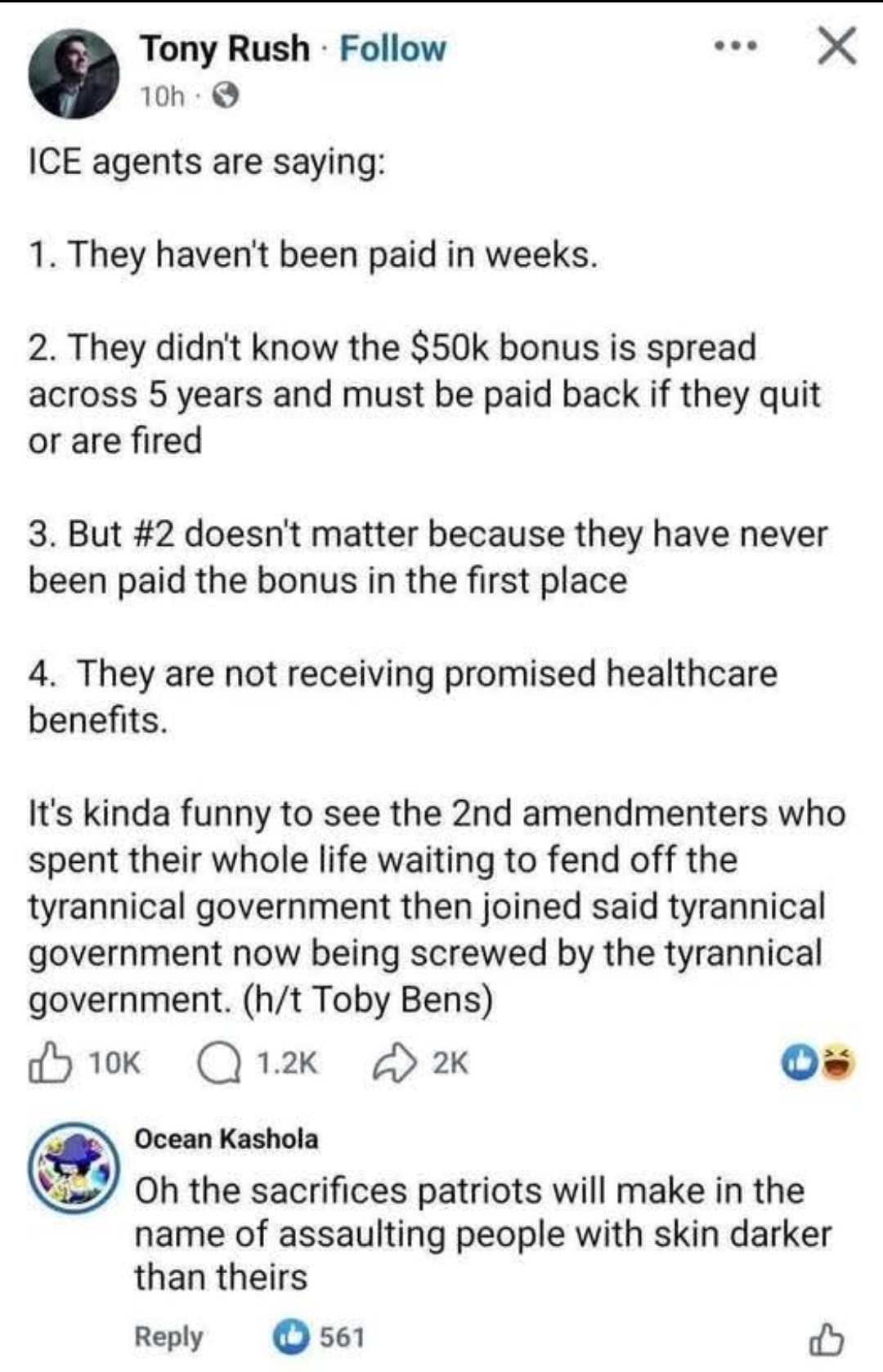Viewport: 883px width, 1372px height.
Task: Open the post's three-dot options menu
Action: (x=736, y=47)
